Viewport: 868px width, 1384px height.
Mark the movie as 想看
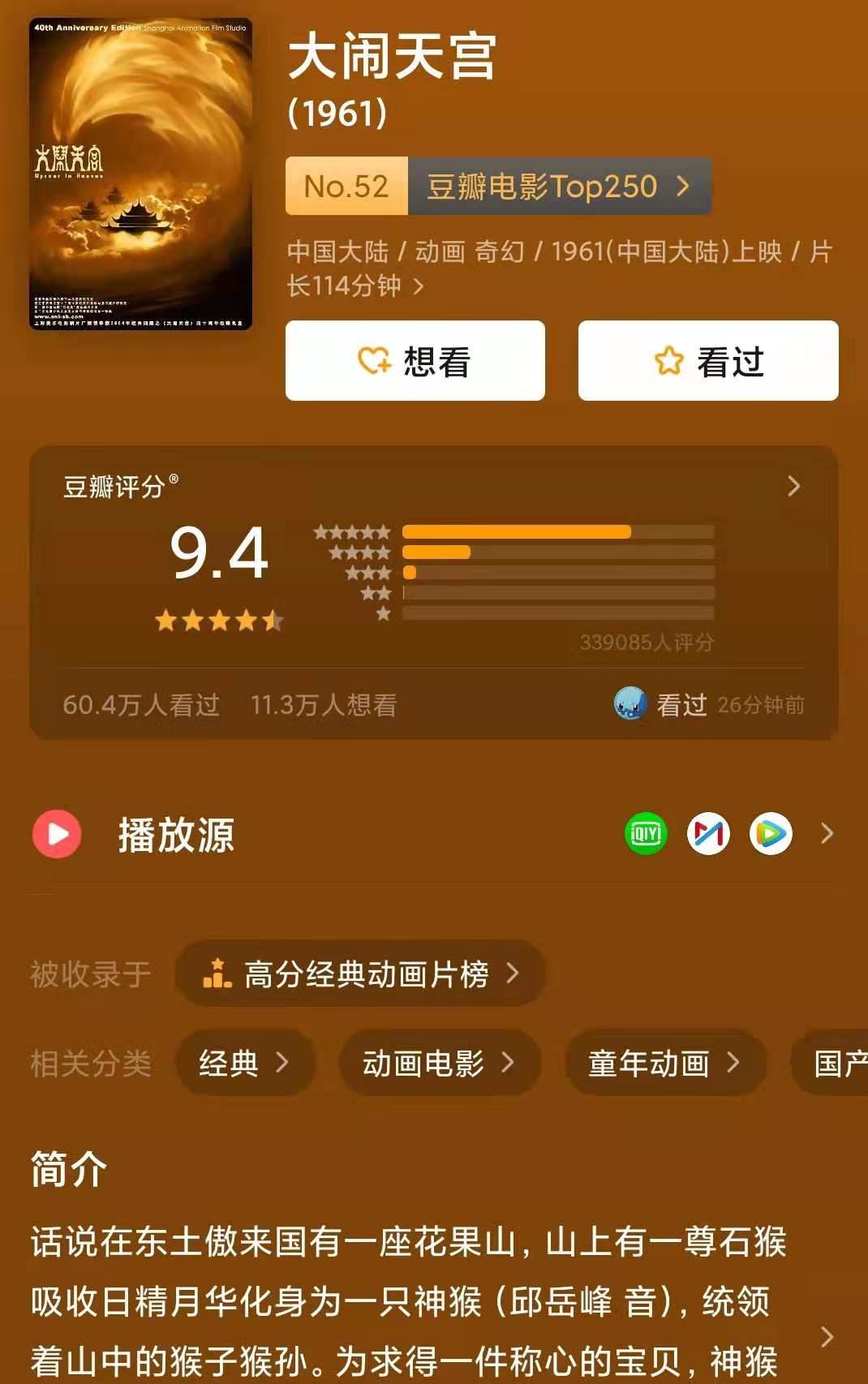(415, 361)
